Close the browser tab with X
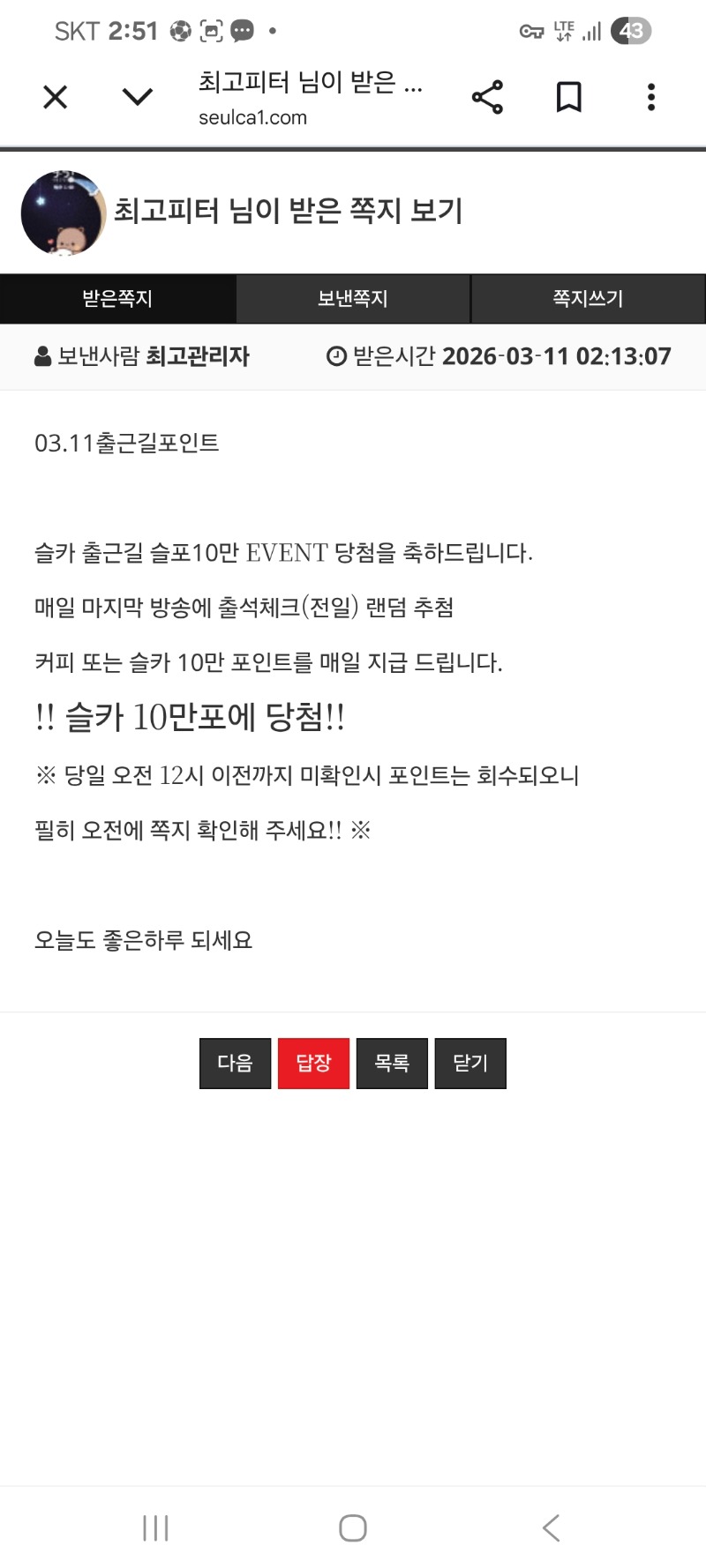 coord(55,97)
